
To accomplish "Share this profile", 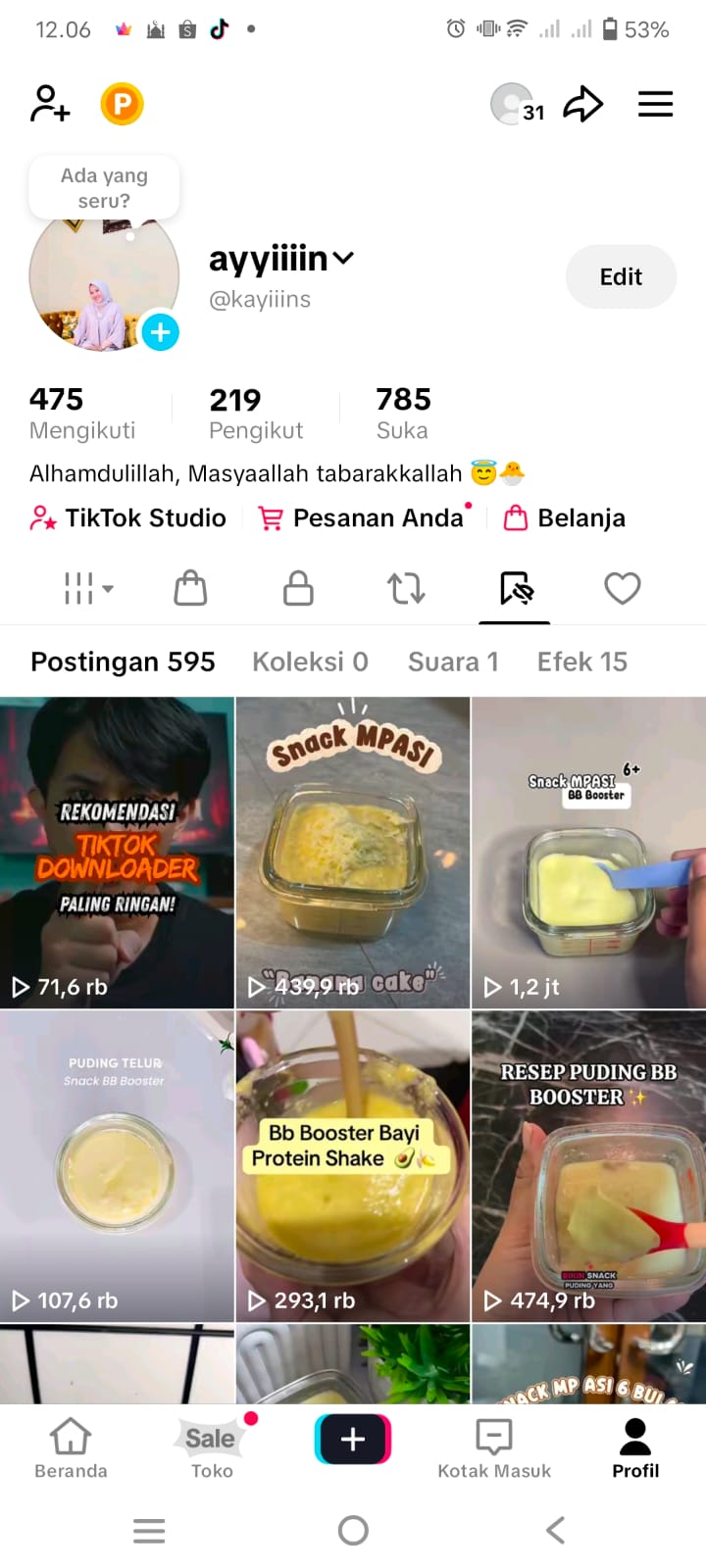I will 582,104.
